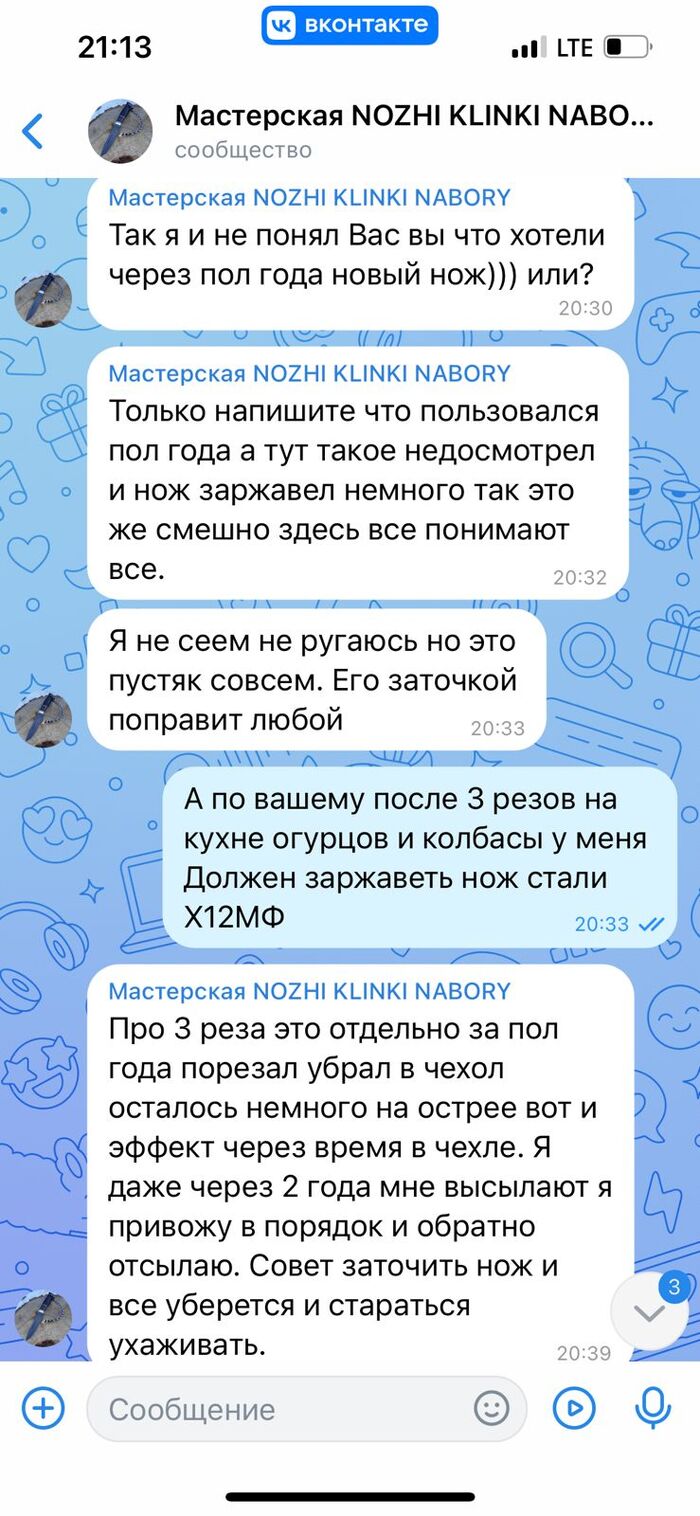Image resolution: width=700 pixels, height=1516 pixels.
Task: Open the Мастерская NOZHI KLINKI community header
Action: click(x=414, y=130)
